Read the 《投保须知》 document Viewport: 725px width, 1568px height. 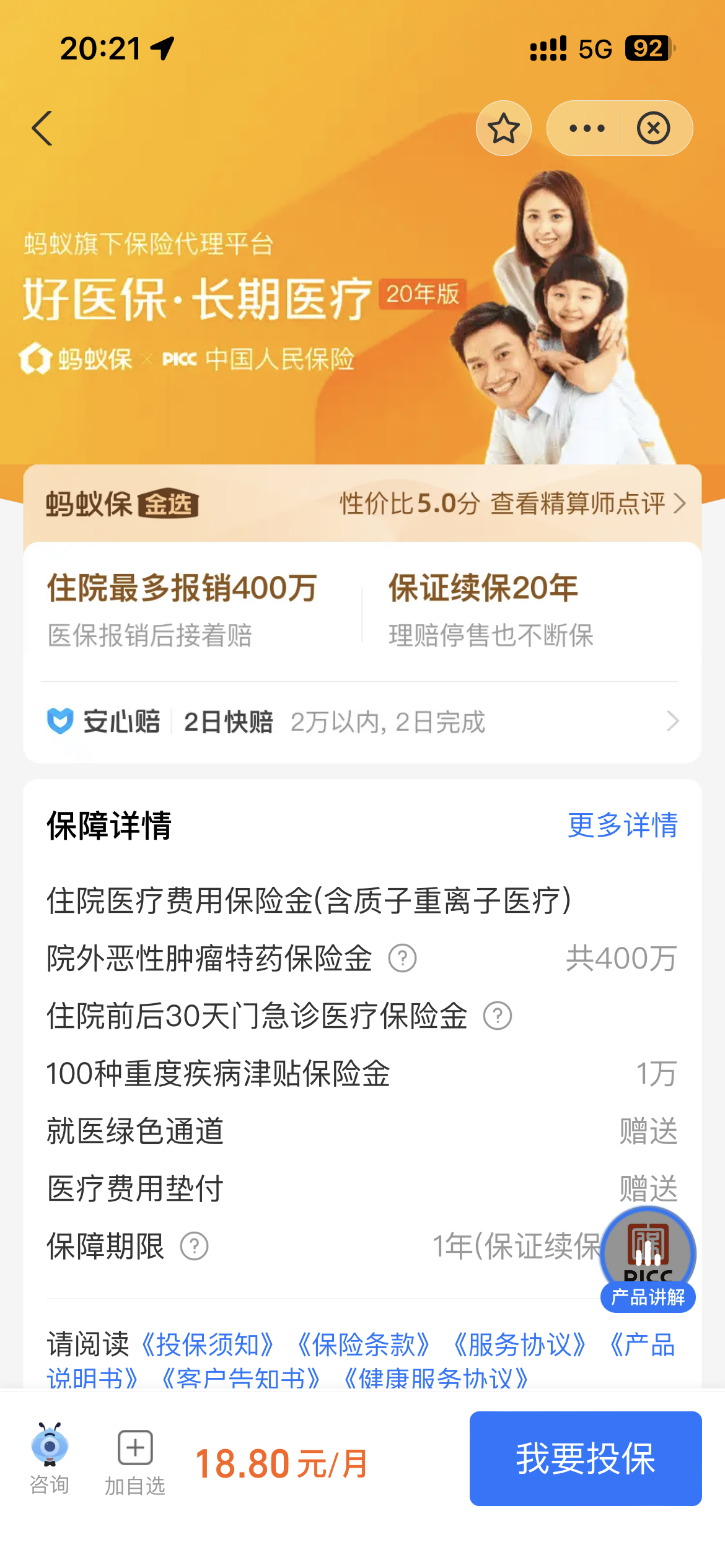point(208,1344)
